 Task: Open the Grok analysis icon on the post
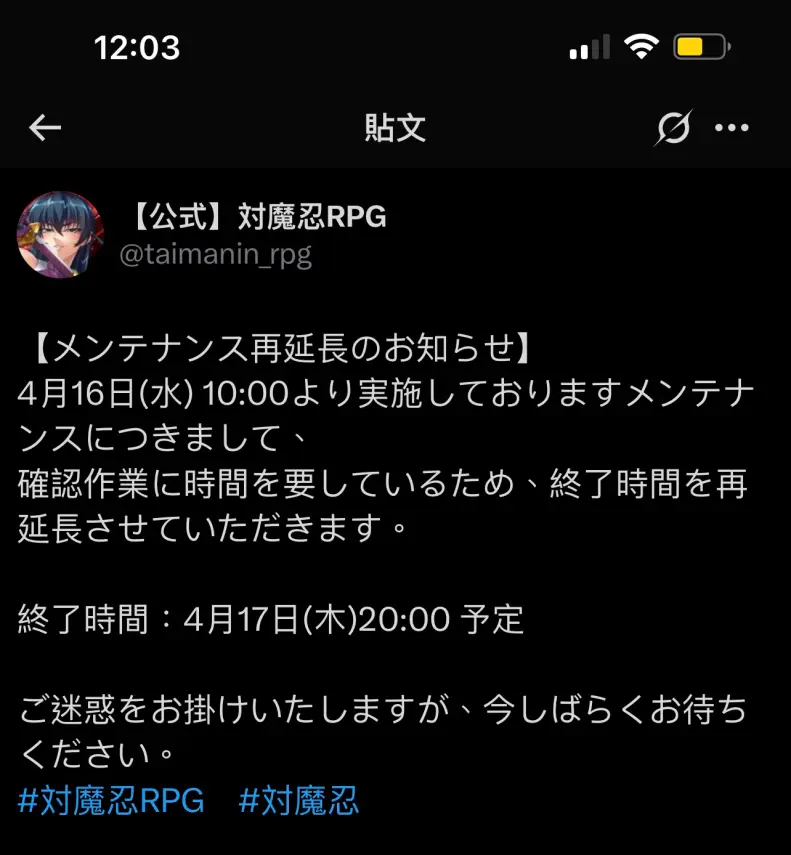(675, 128)
